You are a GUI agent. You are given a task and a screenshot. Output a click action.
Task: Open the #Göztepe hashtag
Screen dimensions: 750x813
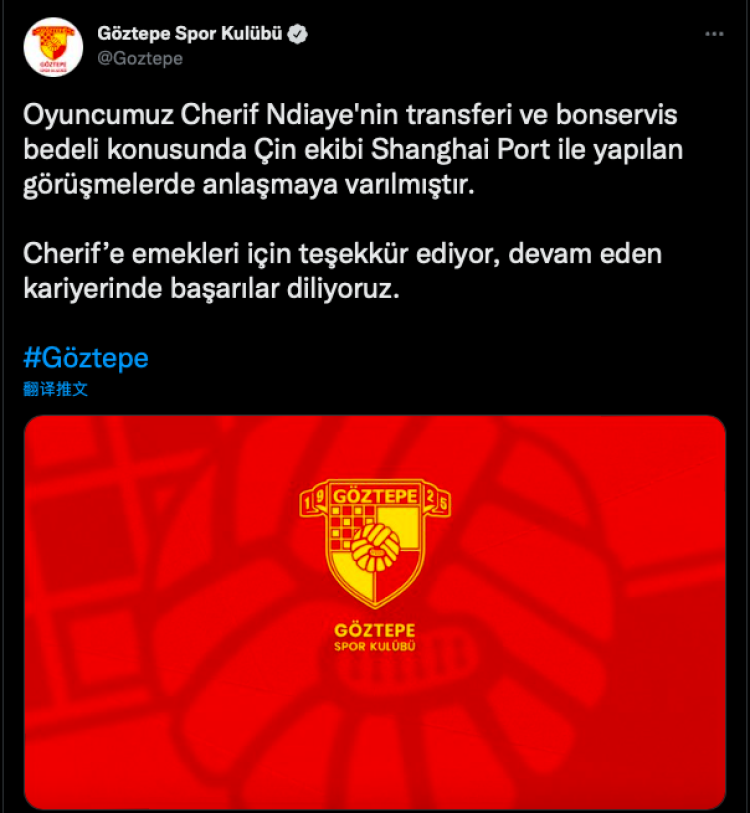click(x=86, y=358)
